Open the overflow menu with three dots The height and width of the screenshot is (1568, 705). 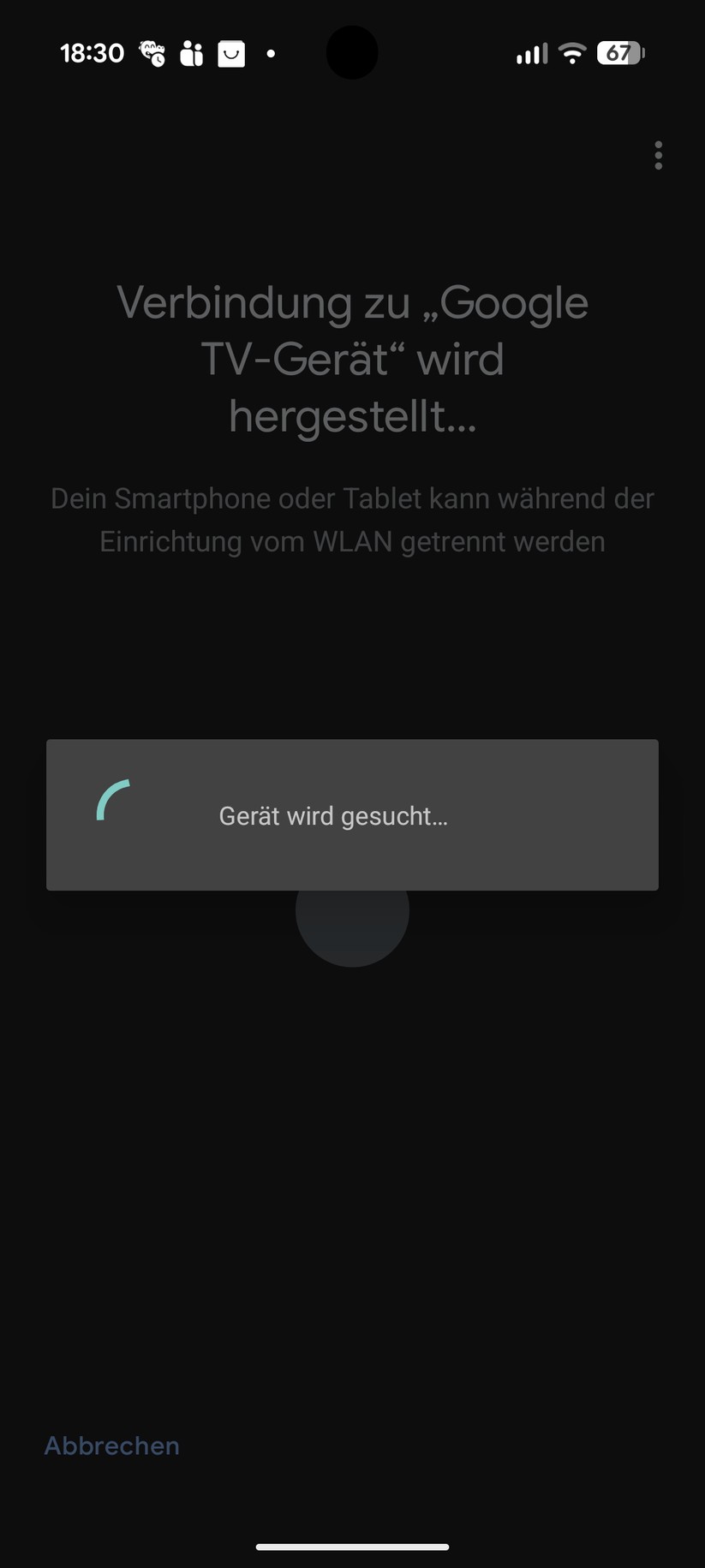click(x=658, y=155)
